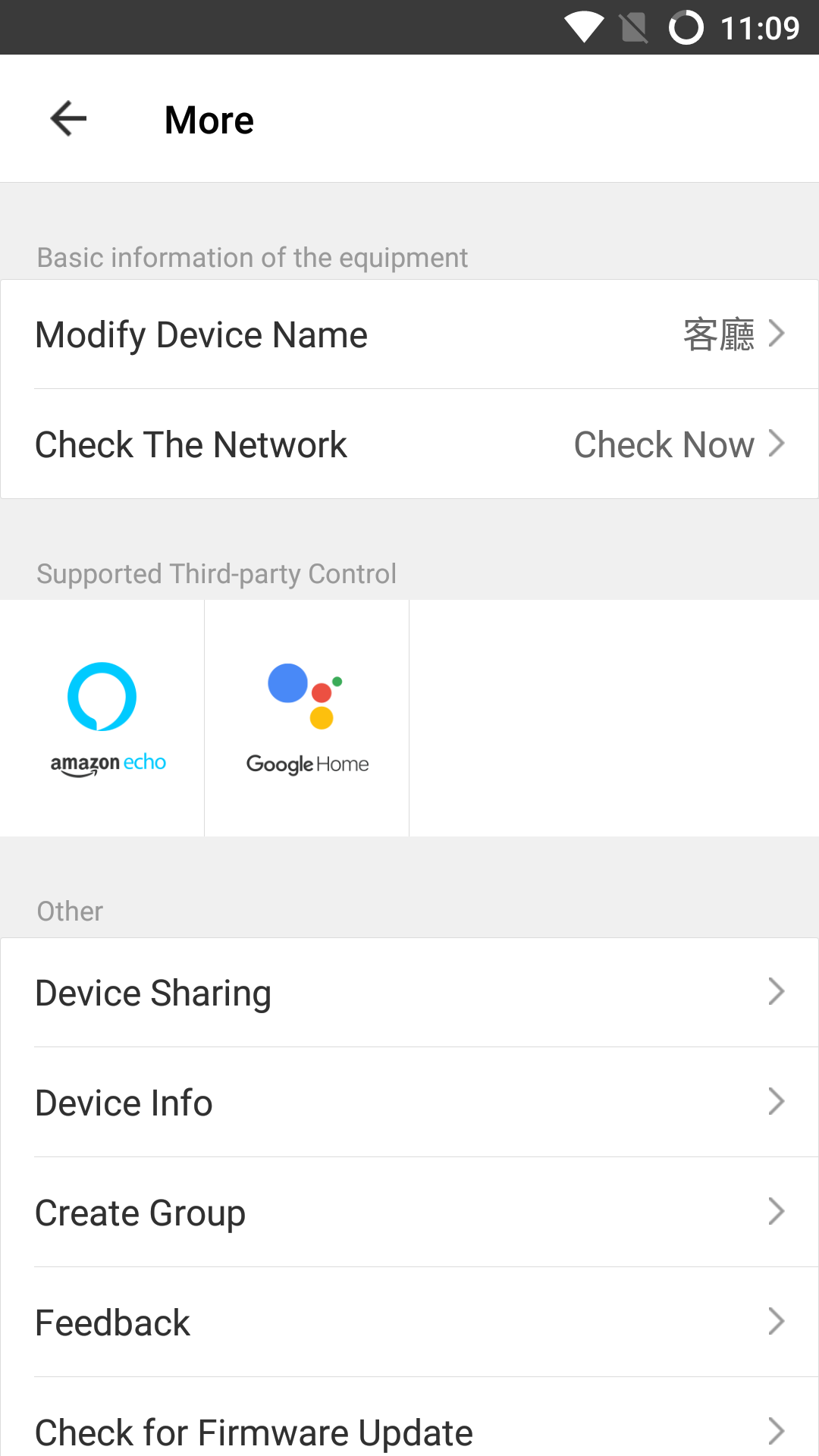View Device Info

(x=409, y=1103)
